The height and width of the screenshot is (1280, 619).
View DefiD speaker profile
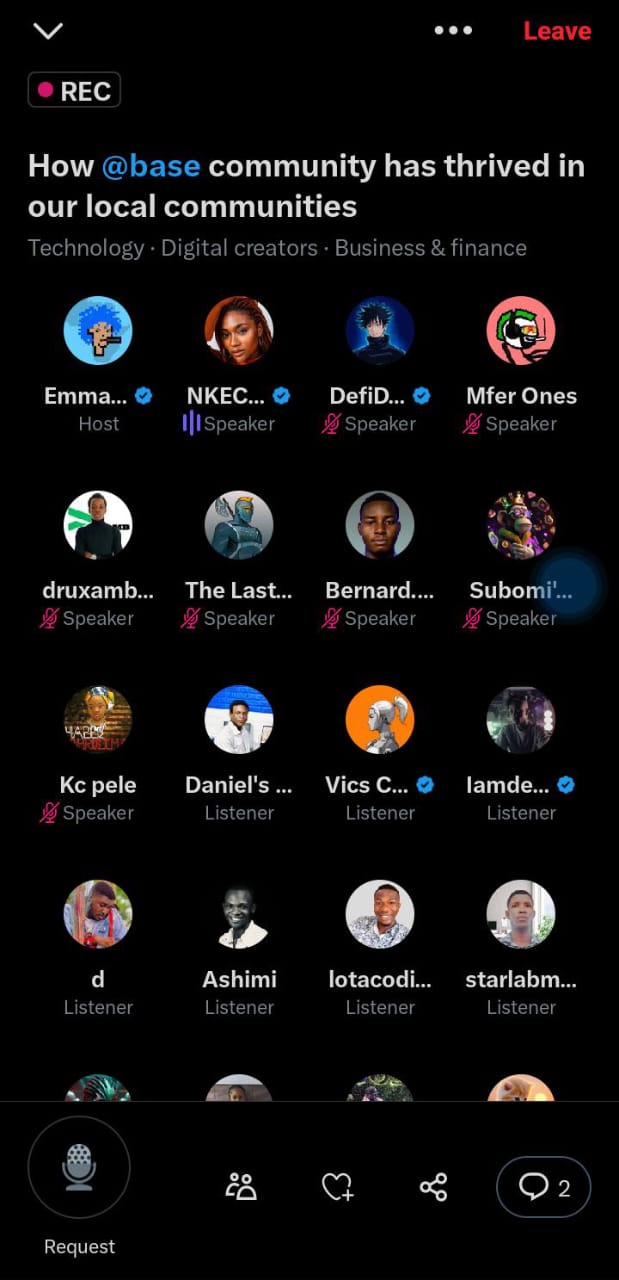pos(380,331)
